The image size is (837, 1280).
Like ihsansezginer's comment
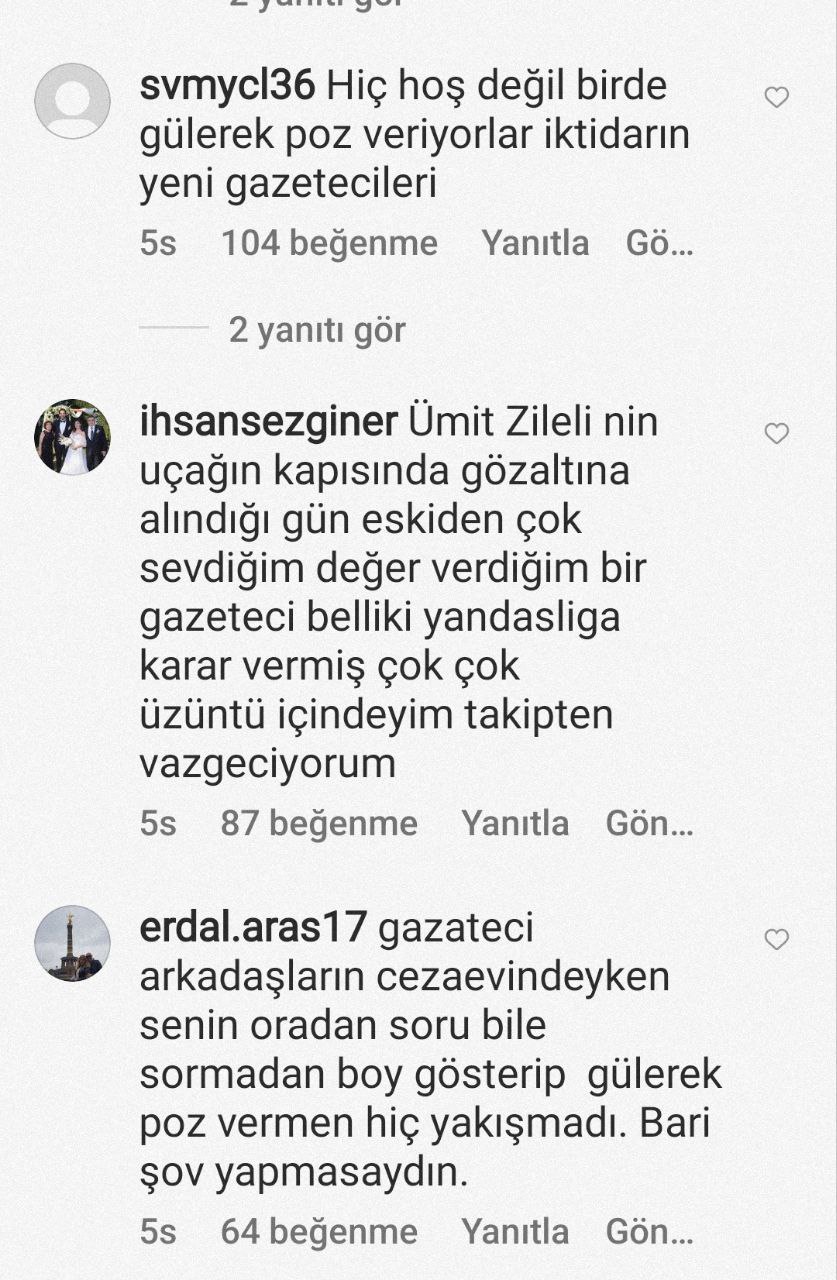click(x=776, y=434)
